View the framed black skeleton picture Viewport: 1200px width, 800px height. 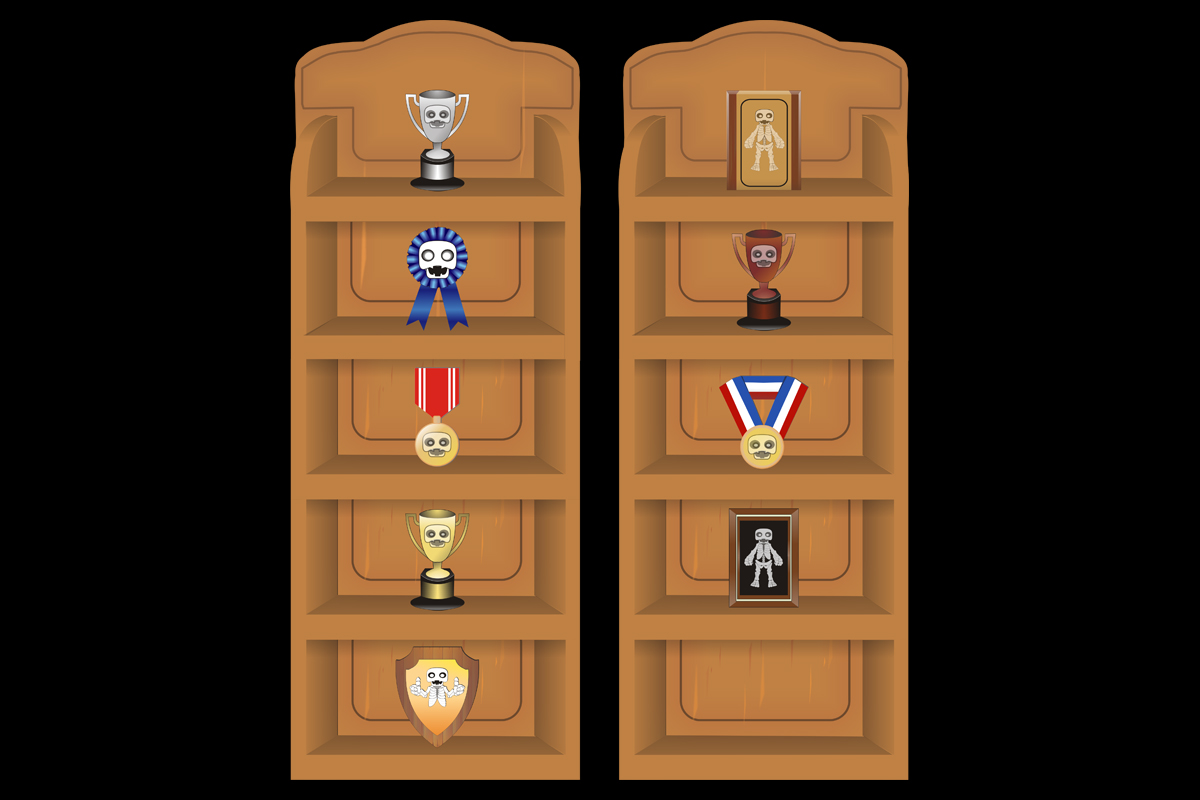[764, 557]
